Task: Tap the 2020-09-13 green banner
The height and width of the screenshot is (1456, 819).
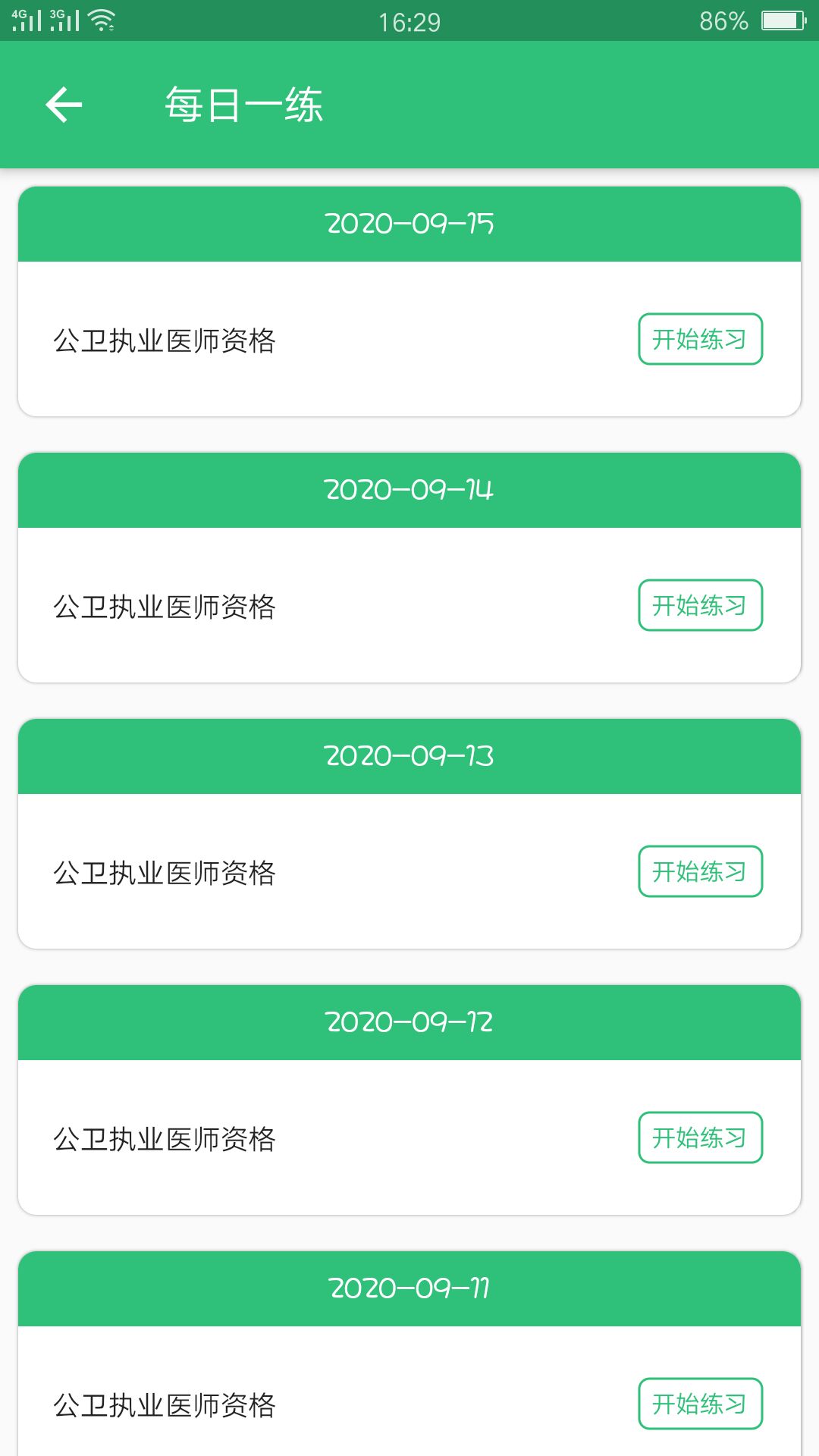Action: click(x=409, y=755)
